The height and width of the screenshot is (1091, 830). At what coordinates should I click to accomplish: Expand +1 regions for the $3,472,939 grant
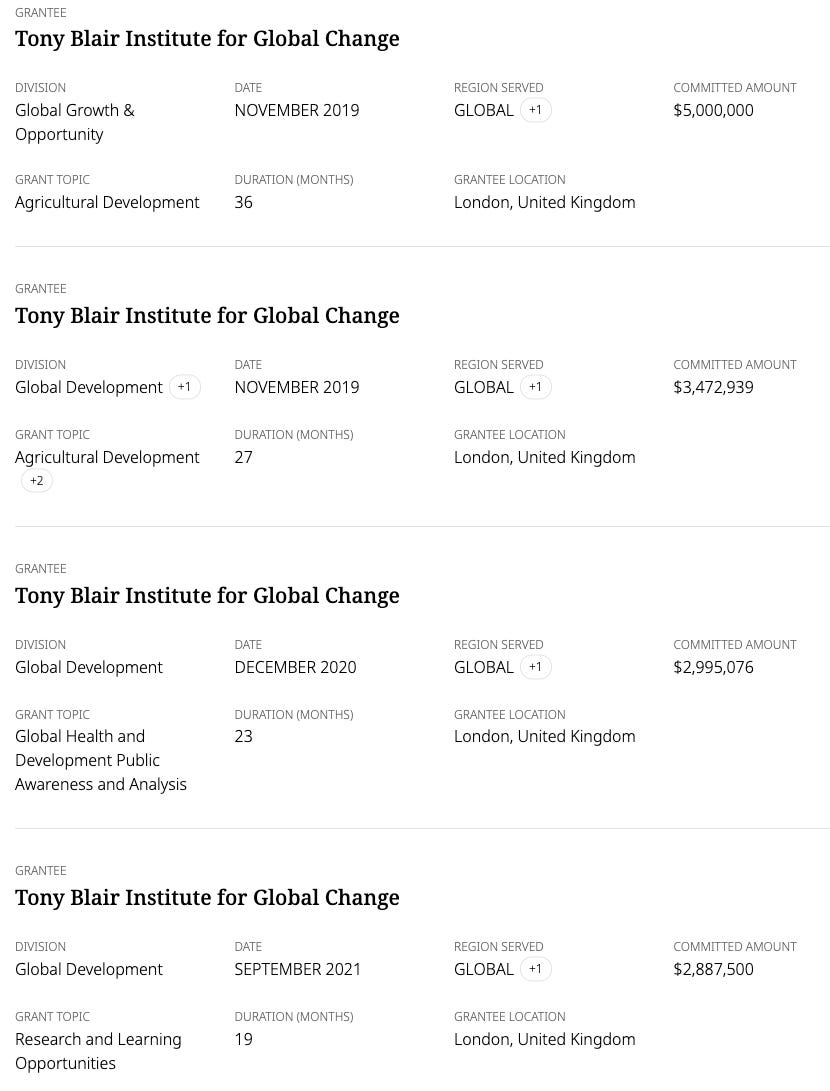pos(535,387)
